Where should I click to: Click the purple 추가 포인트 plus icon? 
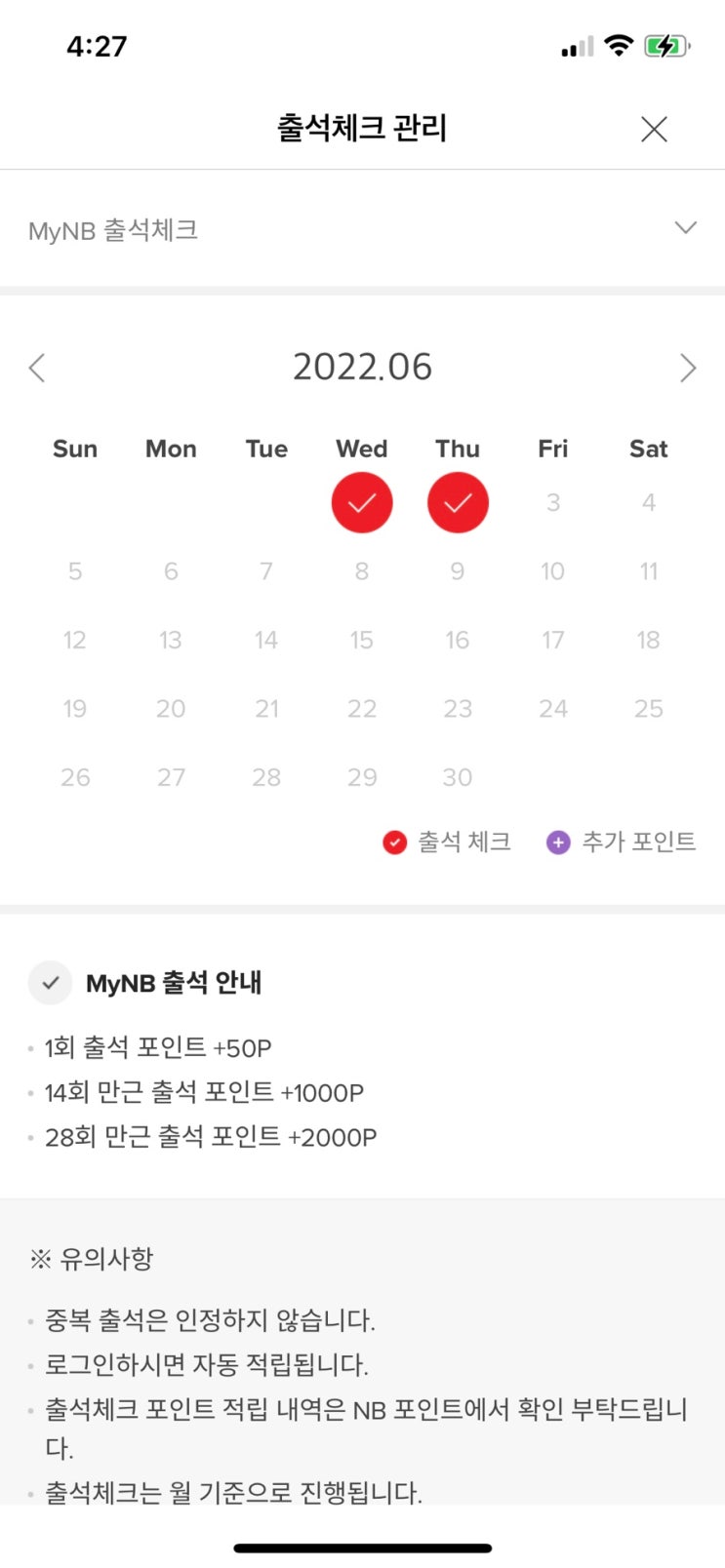pyautogui.click(x=557, y=842)
